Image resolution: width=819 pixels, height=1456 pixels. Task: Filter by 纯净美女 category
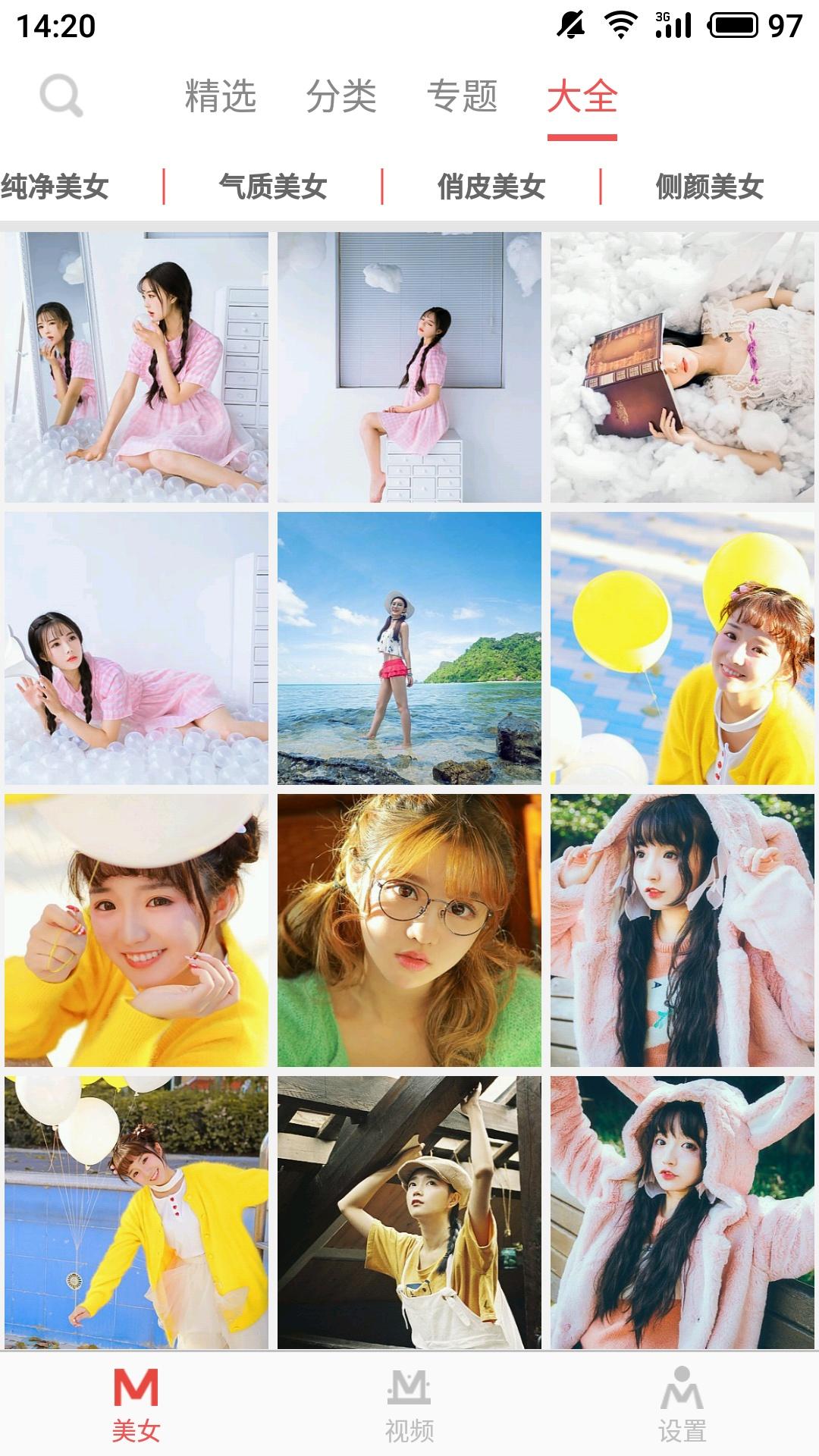(x=55, y=187)
